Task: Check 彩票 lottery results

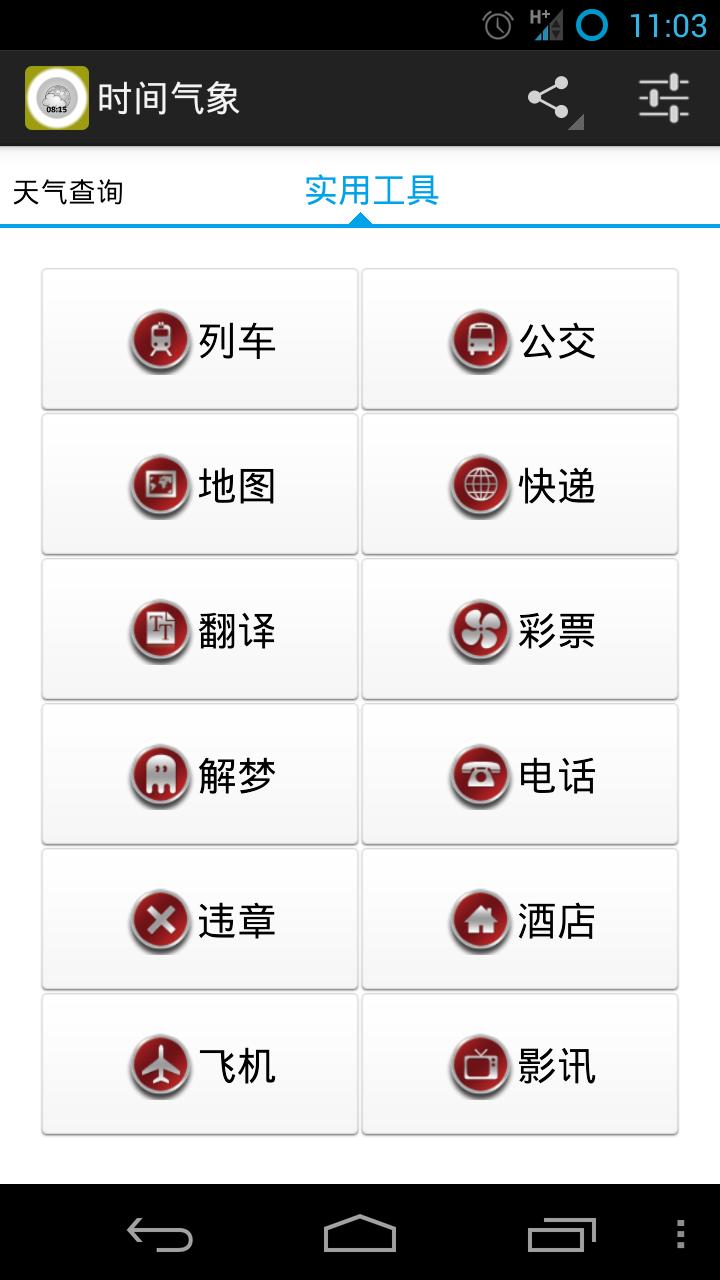Action: [520, 629]
